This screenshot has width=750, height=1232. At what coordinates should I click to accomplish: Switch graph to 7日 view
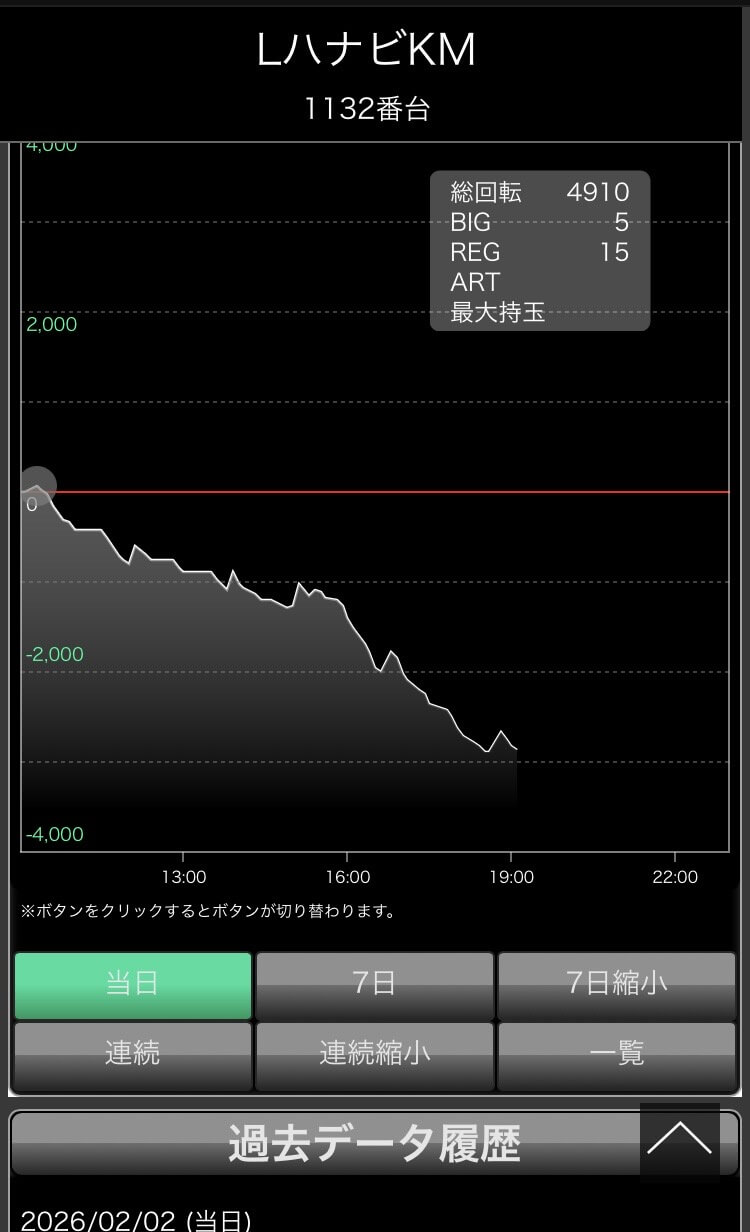click(374, 985)
